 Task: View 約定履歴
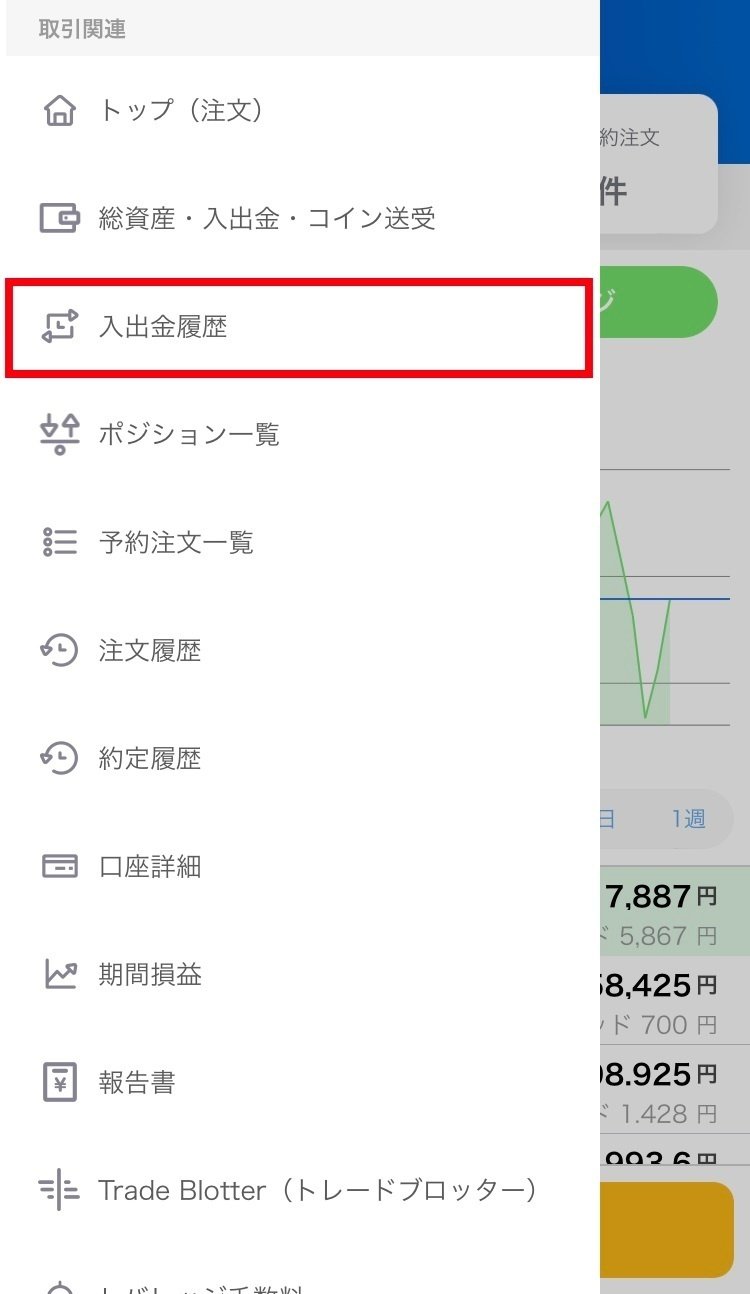tap(150, 759)
